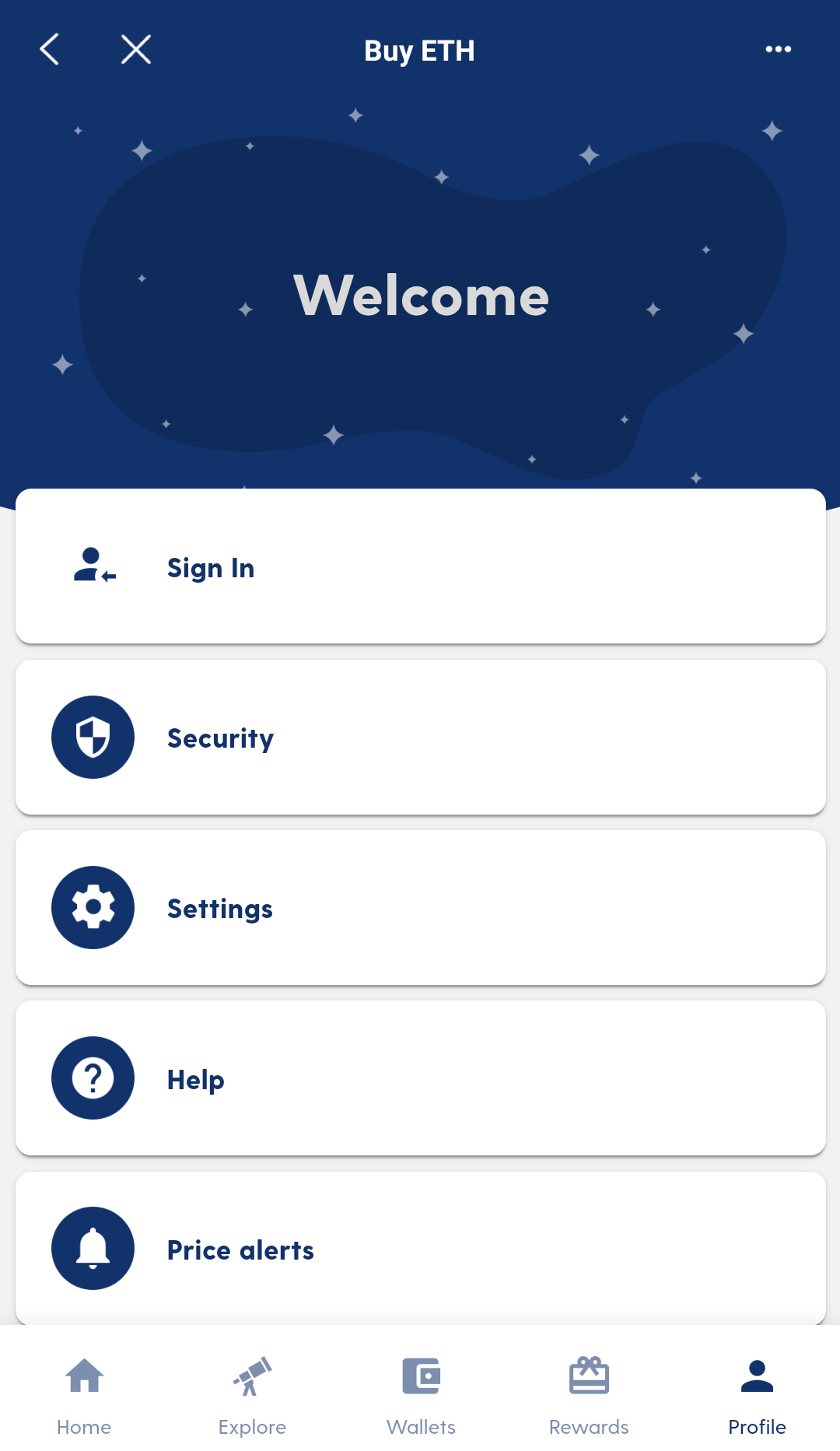Open the Help section
The width and height of the screenshot is (840, 1451).
[x=420, y=1078]
